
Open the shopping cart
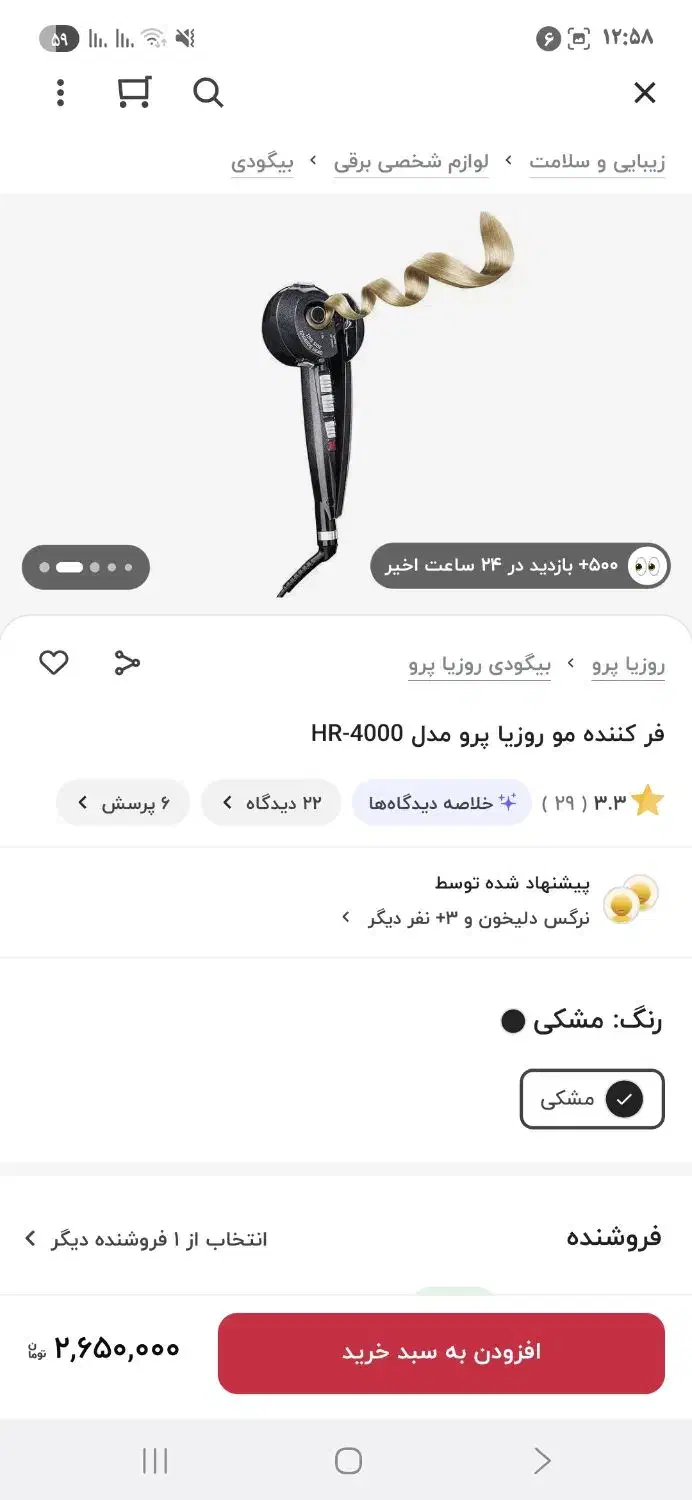(x=133, y=93)
